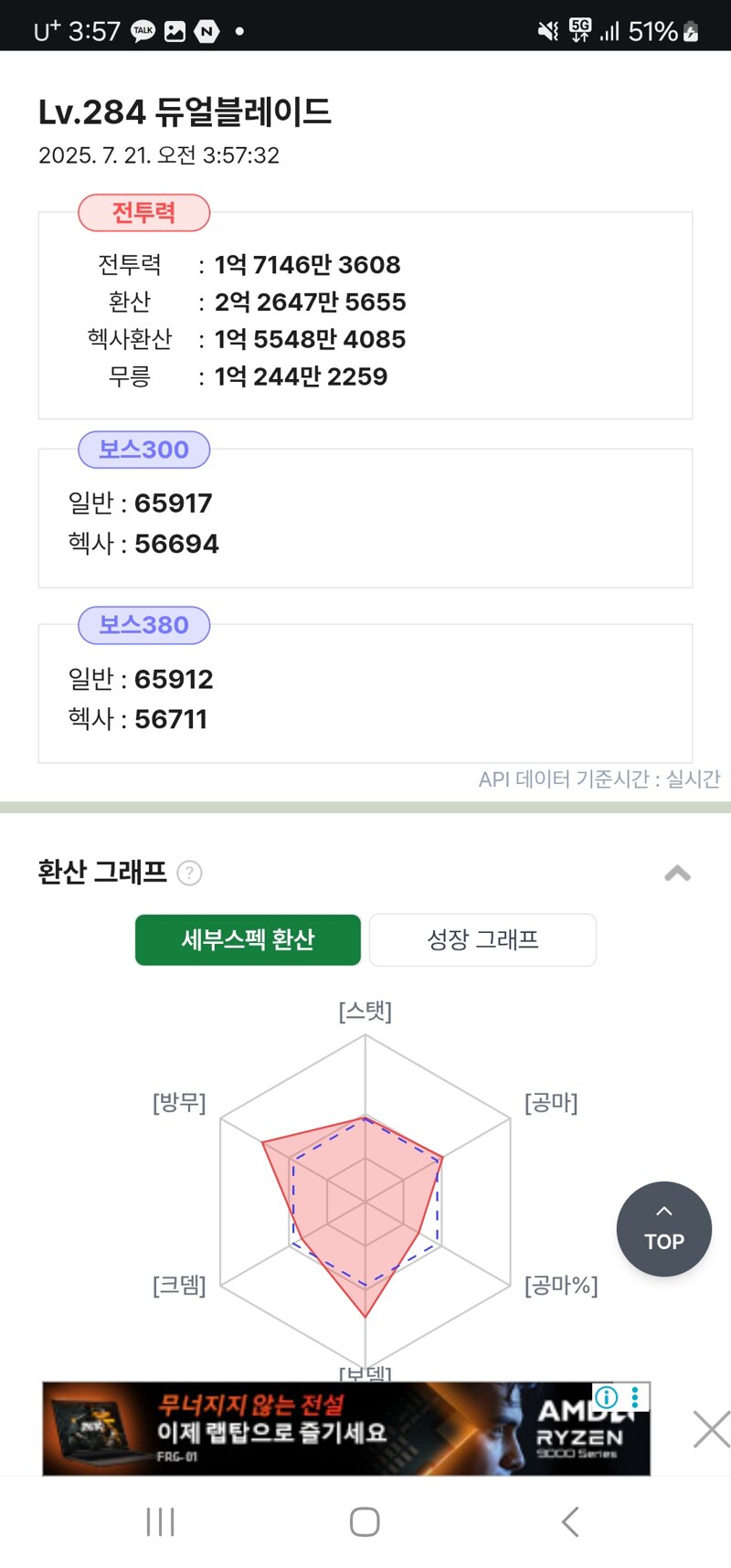
Task: Close the AMD Ryzen banner ad
Action: tap(711, 1429)
